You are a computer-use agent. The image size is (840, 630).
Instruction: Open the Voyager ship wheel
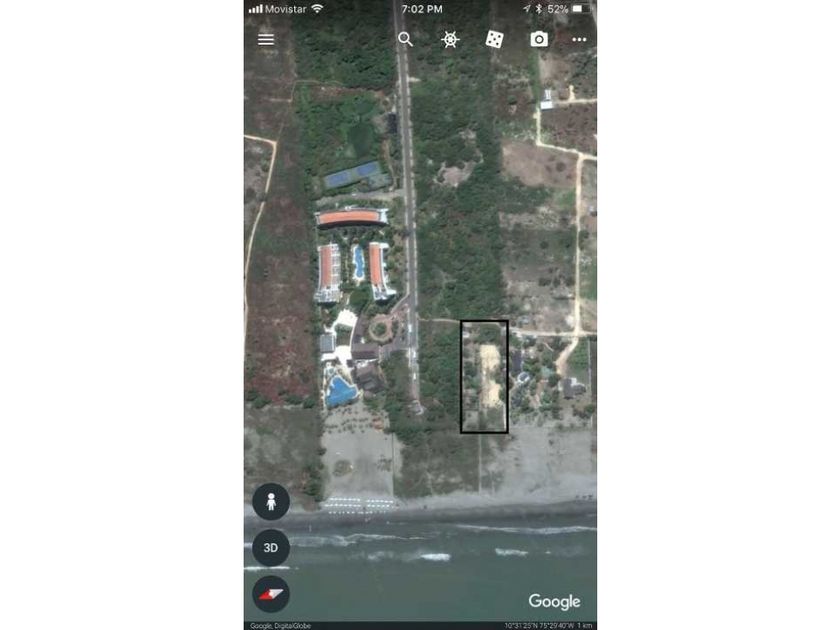coord(451,39)
